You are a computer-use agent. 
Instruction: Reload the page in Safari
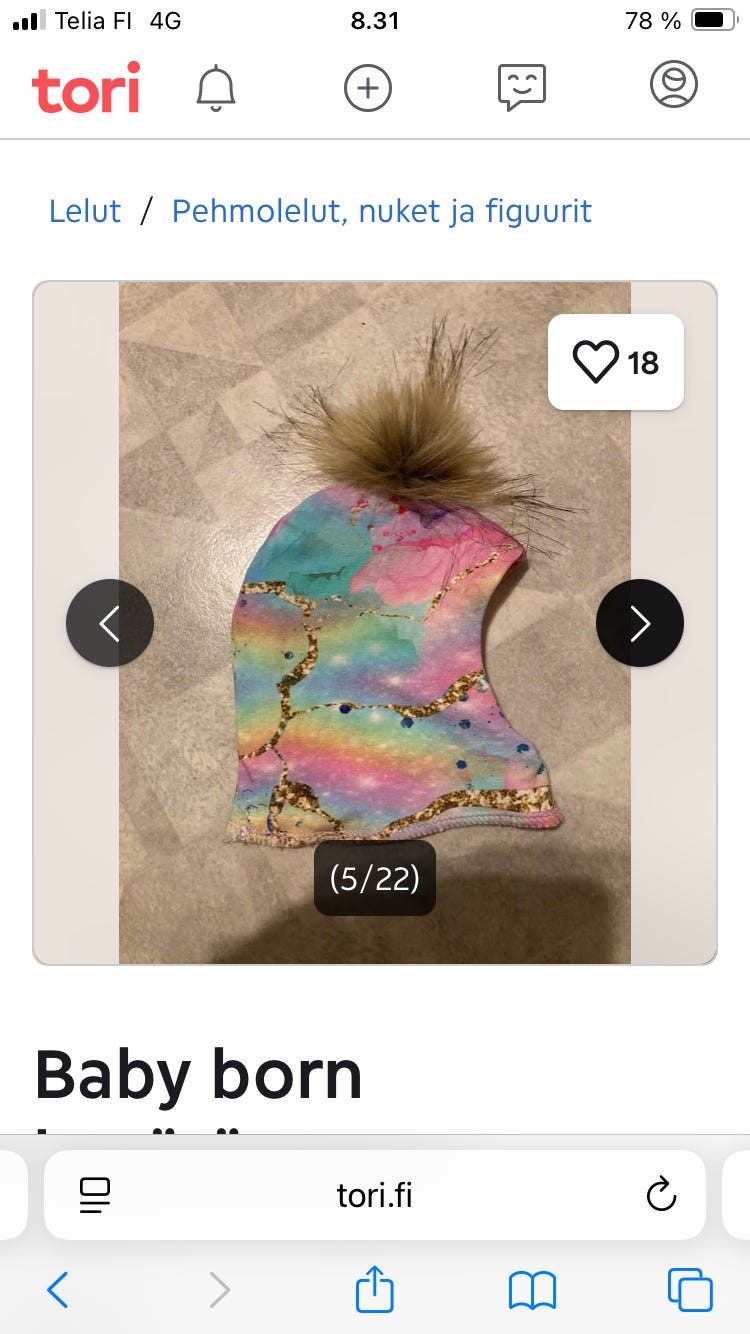click(661, 1195)
